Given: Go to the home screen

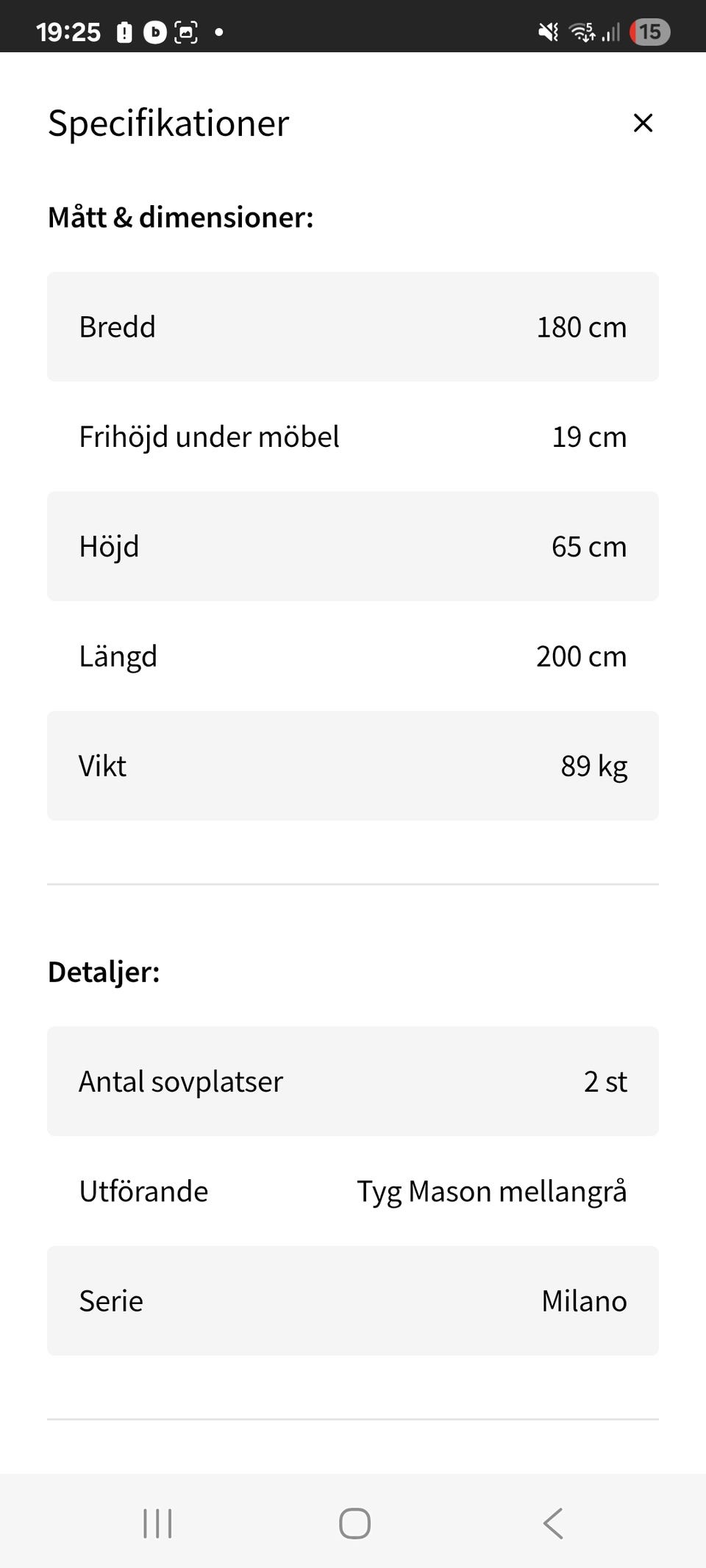Looking at the screenshot, I should pyautogui.click(x=354, y=1522).
